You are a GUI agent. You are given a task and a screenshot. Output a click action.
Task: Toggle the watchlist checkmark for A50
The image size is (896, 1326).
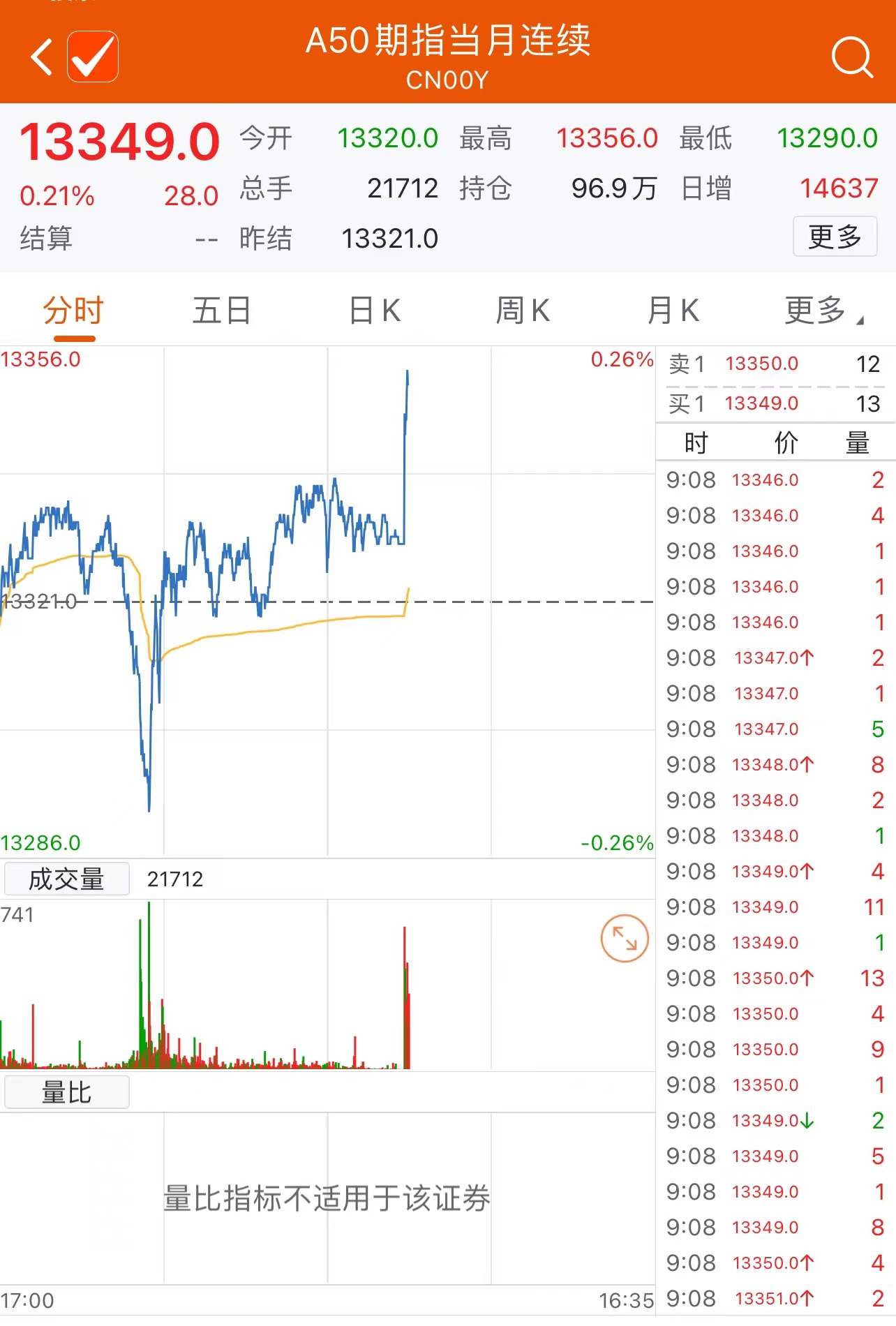point(93,57)
